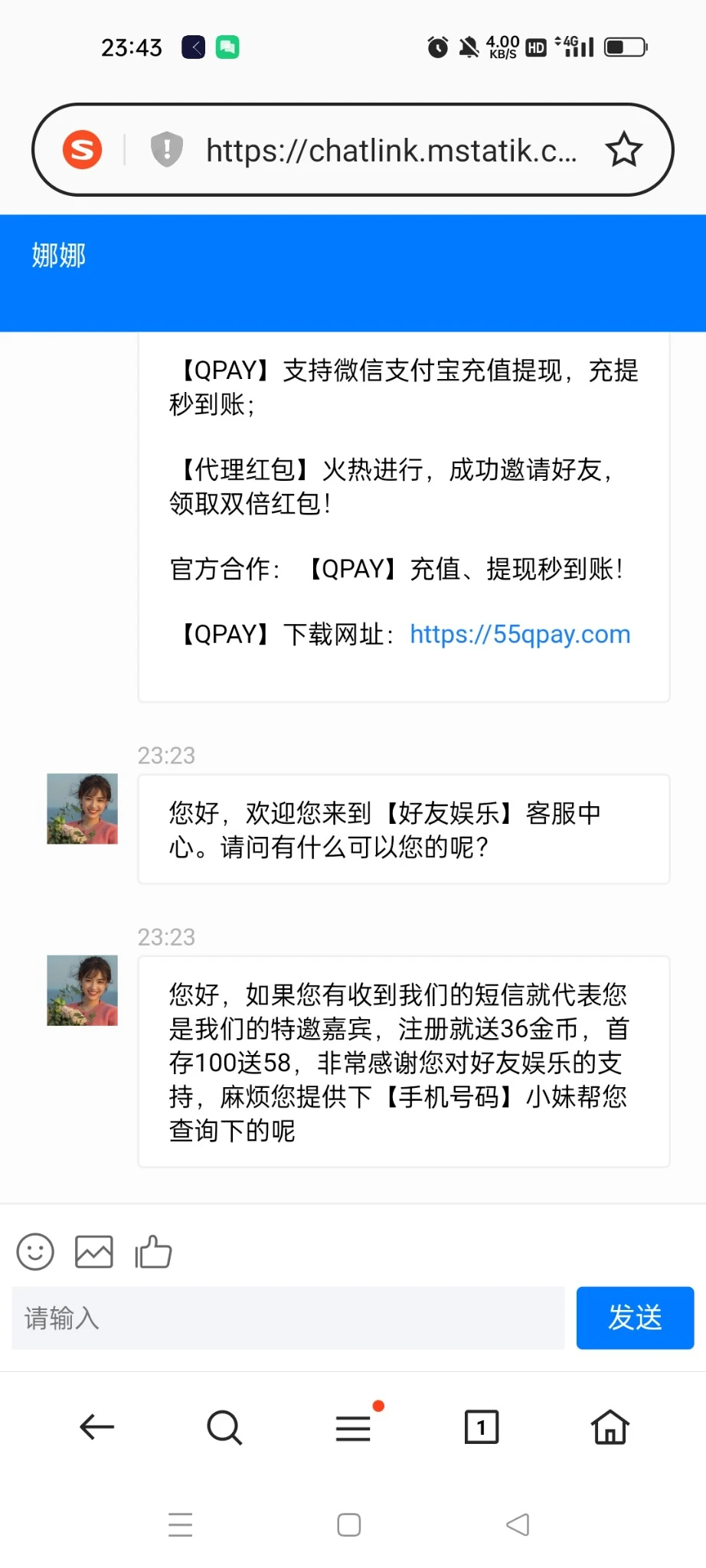Open the browser search
Screen dimensions: 706x1568
pos(224,1427)
